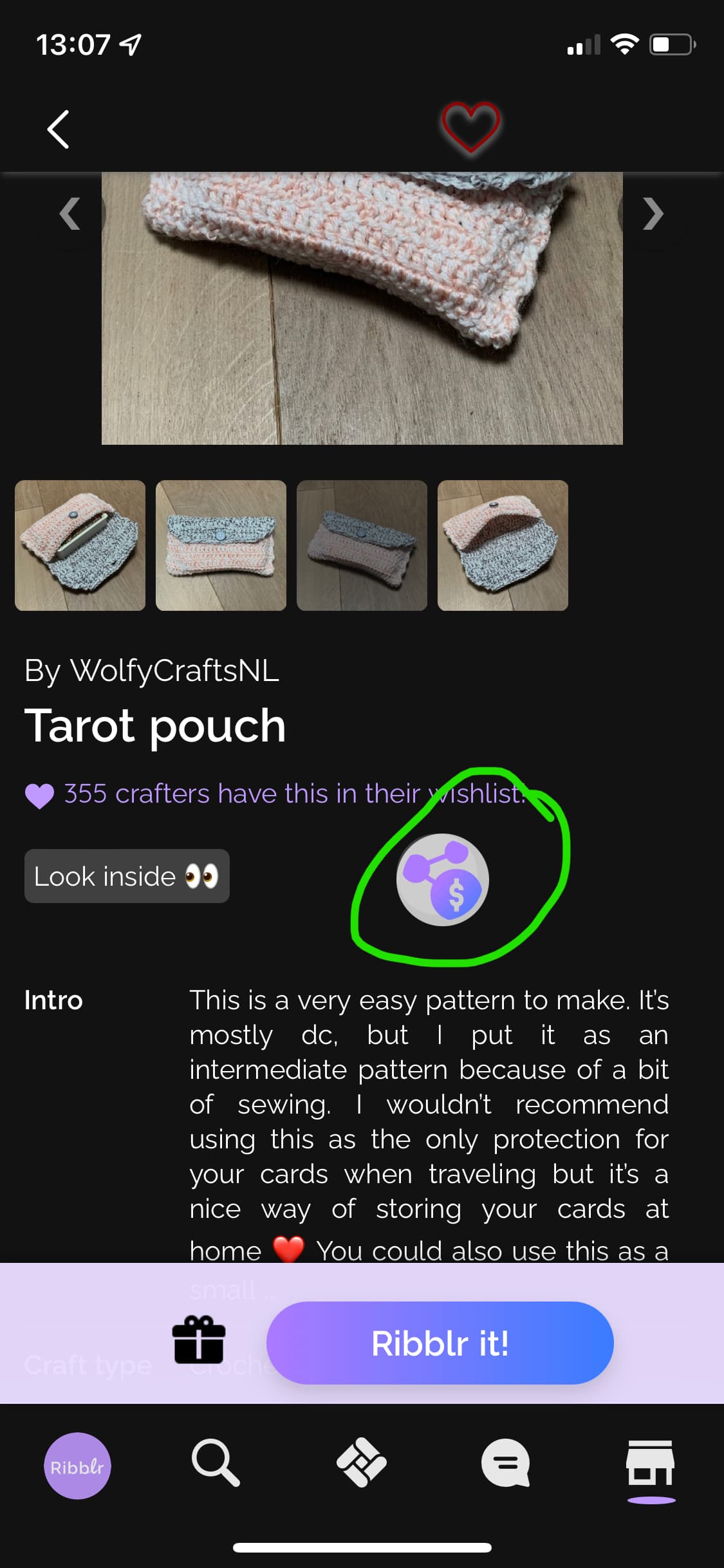
Task: Add pattern to wishlist with heart icon
Action: click(x=470, y=127)
